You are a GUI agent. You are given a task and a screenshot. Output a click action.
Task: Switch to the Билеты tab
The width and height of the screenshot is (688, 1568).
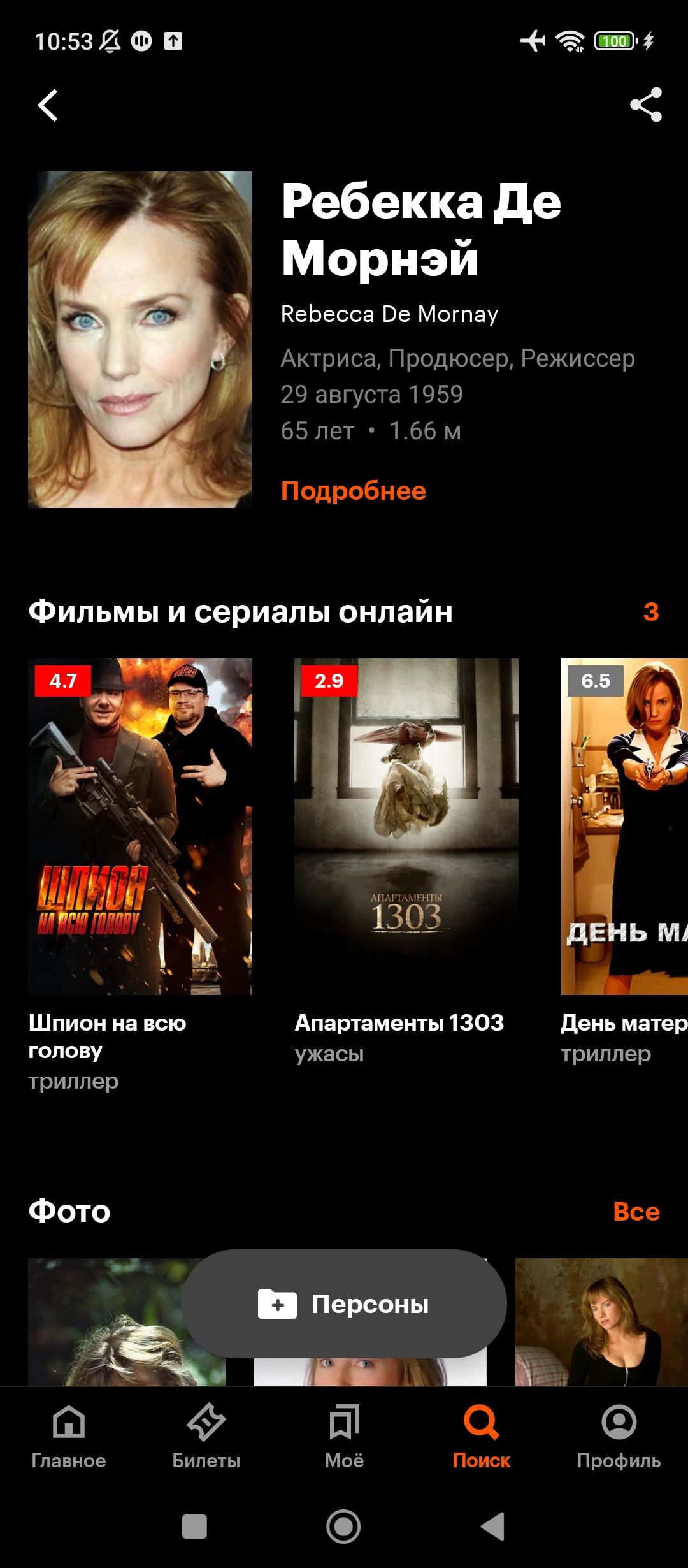pos(206,1437)
